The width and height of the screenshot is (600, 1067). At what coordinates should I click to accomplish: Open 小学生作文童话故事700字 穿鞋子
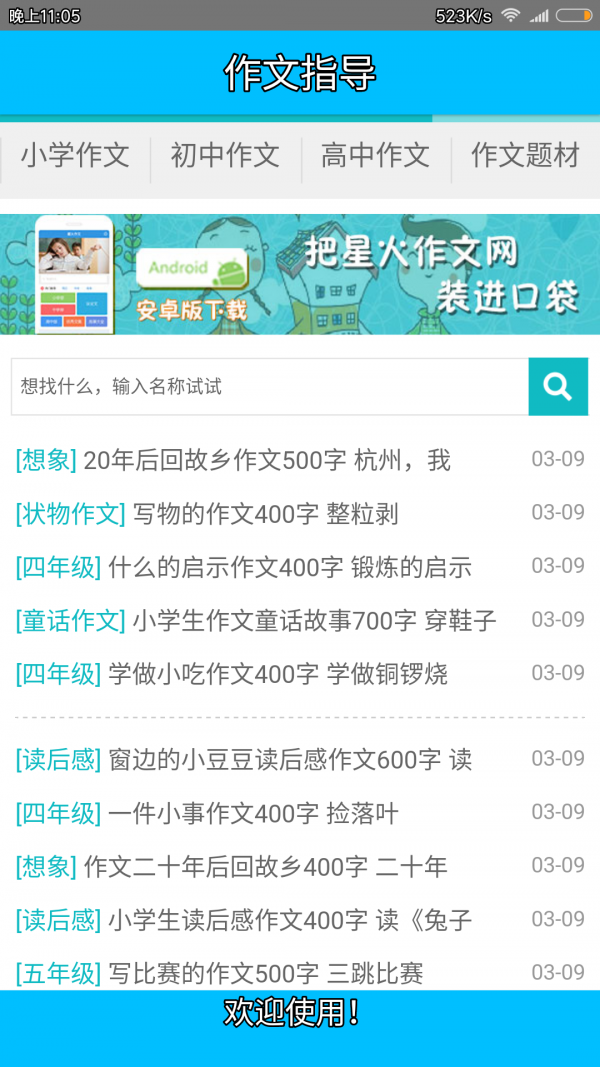coord(314,620)
